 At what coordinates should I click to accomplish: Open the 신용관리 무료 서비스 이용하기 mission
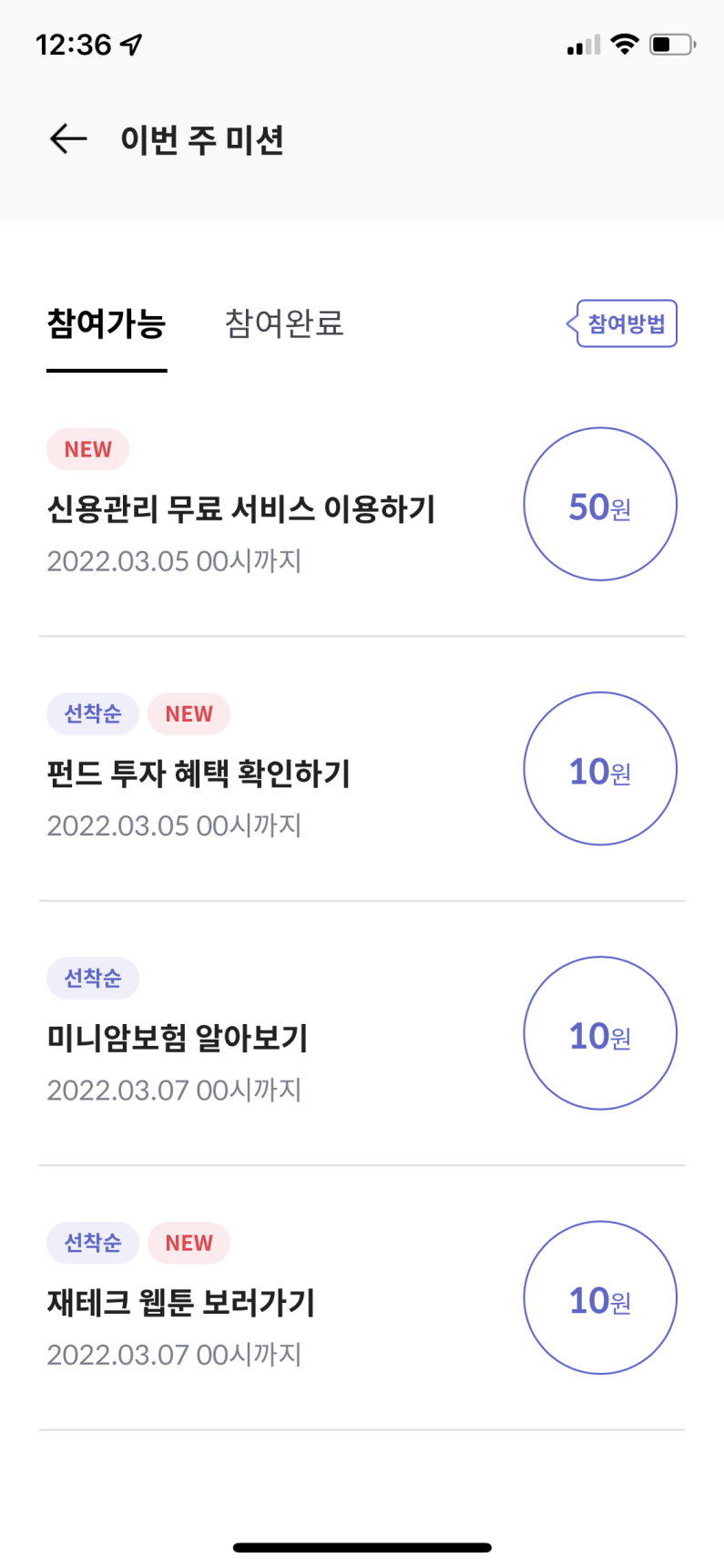[x=362, y=505]
